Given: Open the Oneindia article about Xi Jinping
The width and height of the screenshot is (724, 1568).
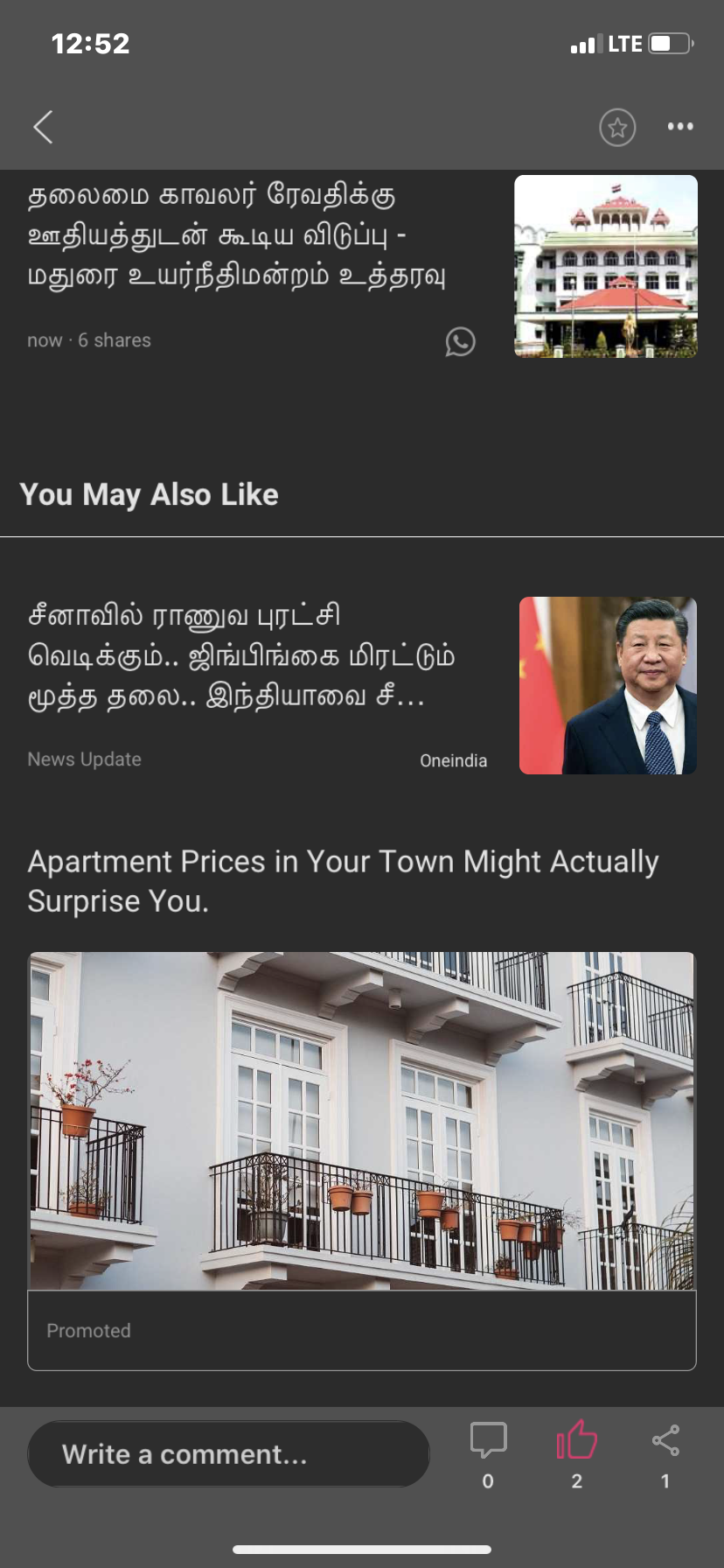Looking at the screenshot, I should pyautogui.click(x=240, y=656).
